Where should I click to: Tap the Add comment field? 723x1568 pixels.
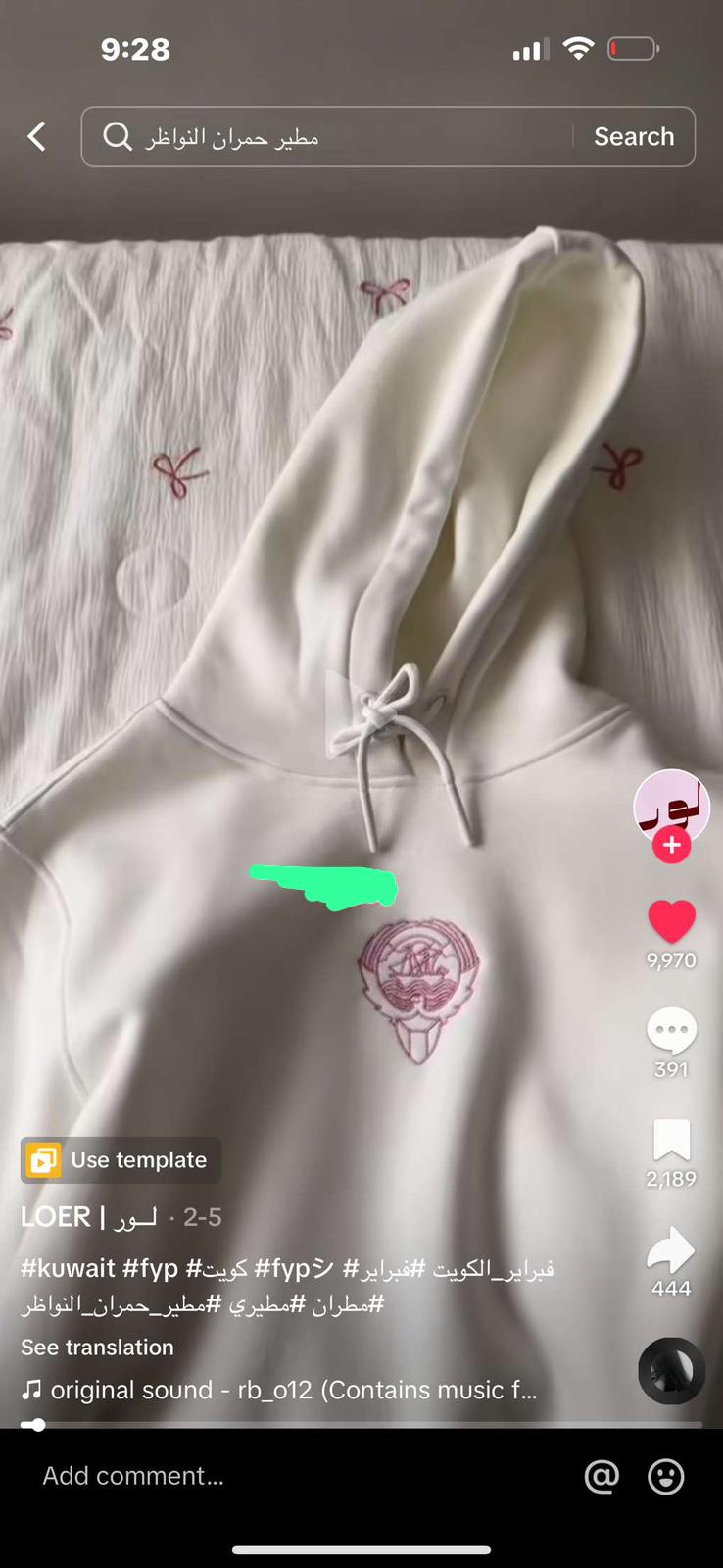(x=294, y=1476)
